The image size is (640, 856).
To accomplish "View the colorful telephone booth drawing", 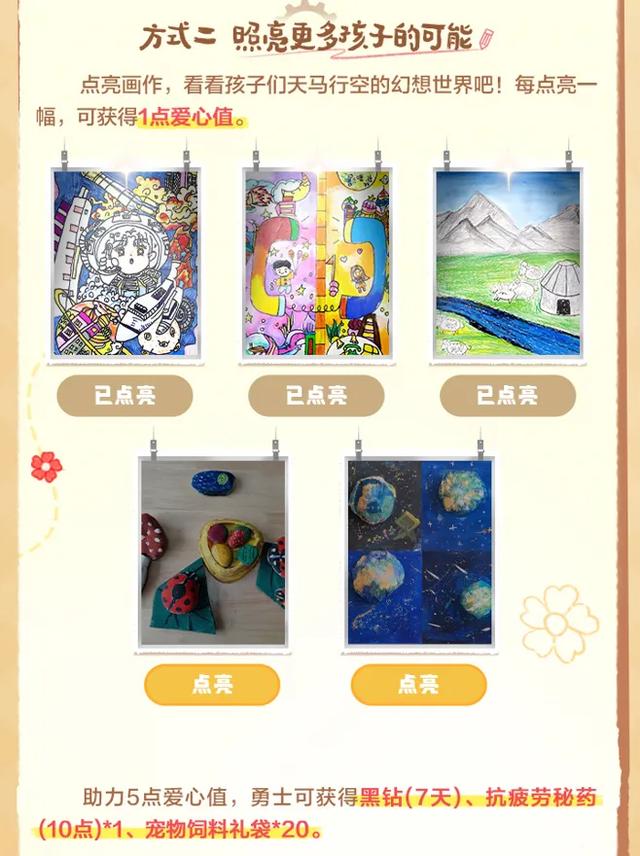I will 316,263.
